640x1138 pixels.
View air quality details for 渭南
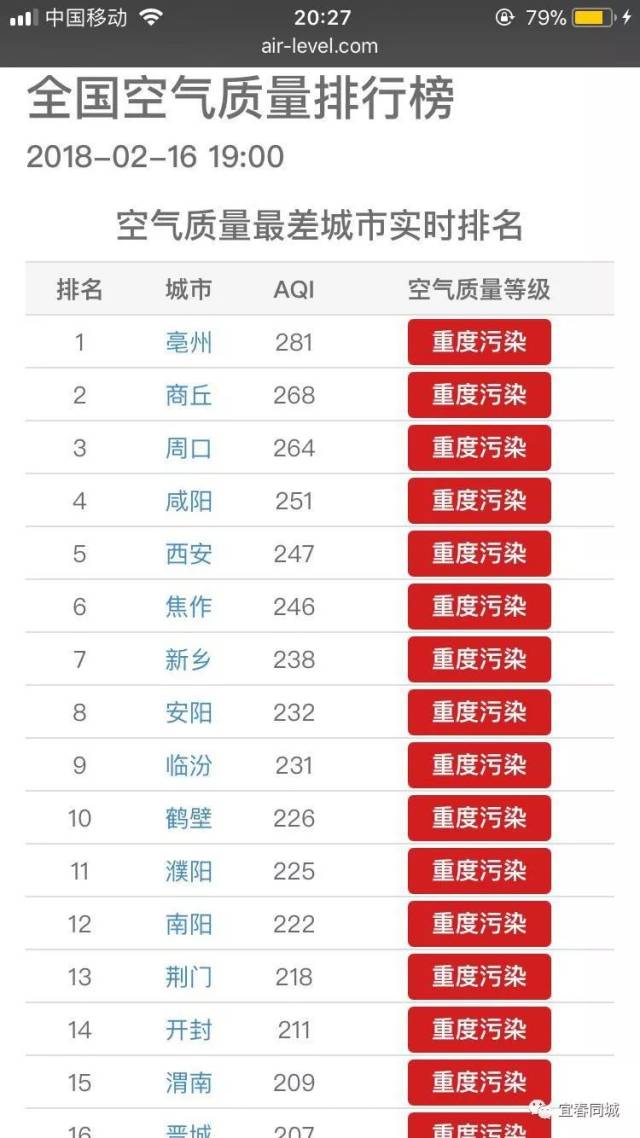189,1083
